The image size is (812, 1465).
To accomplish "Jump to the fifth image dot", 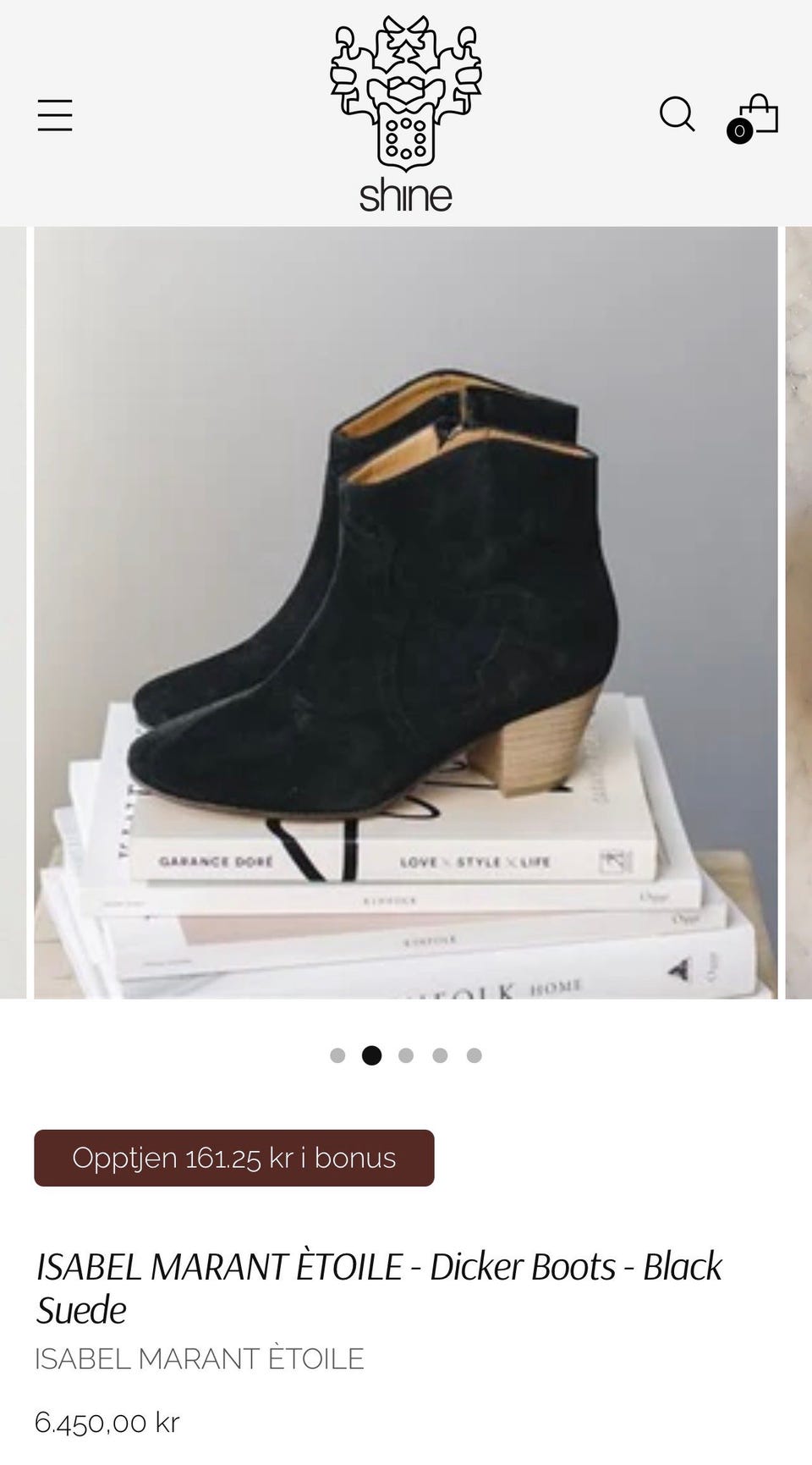I will 475,1055.
